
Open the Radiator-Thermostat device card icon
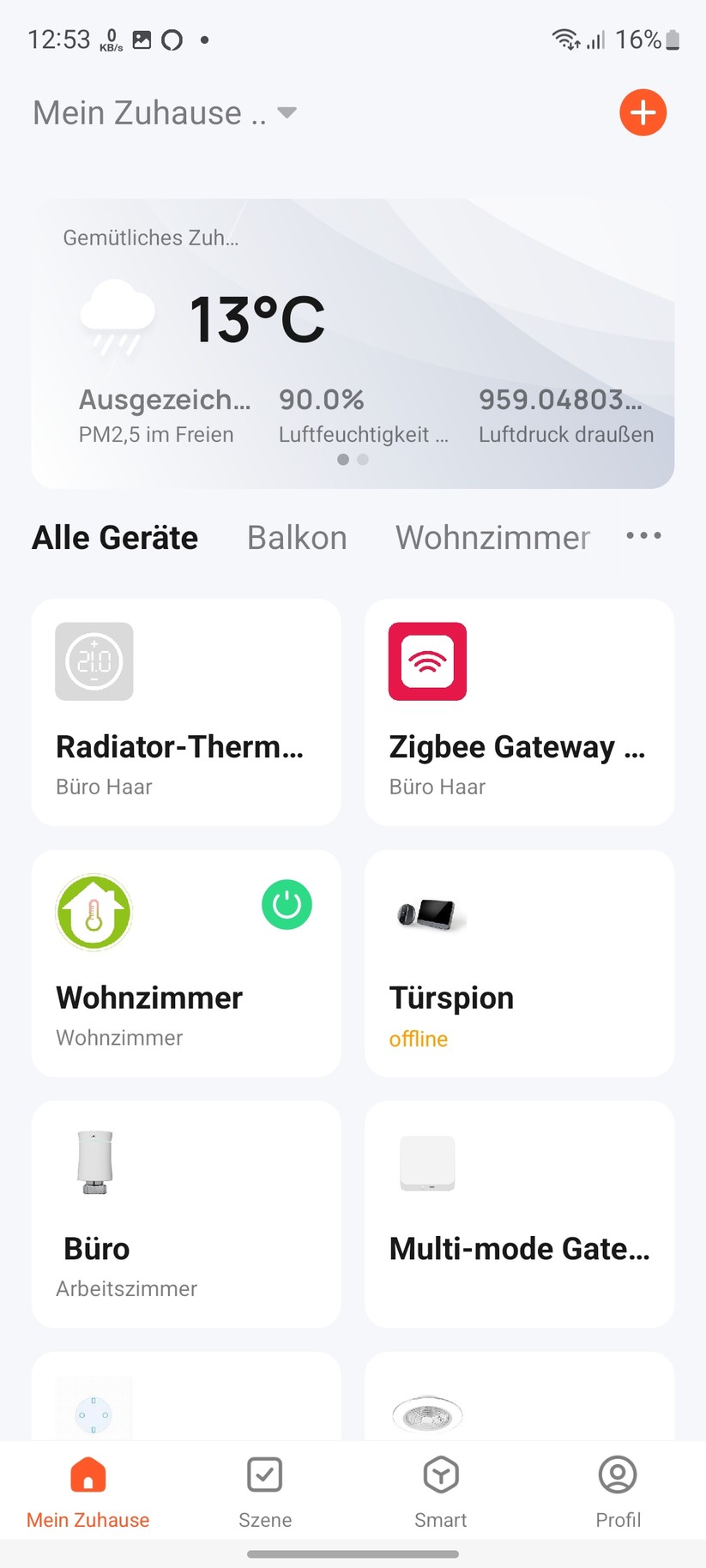94,661
